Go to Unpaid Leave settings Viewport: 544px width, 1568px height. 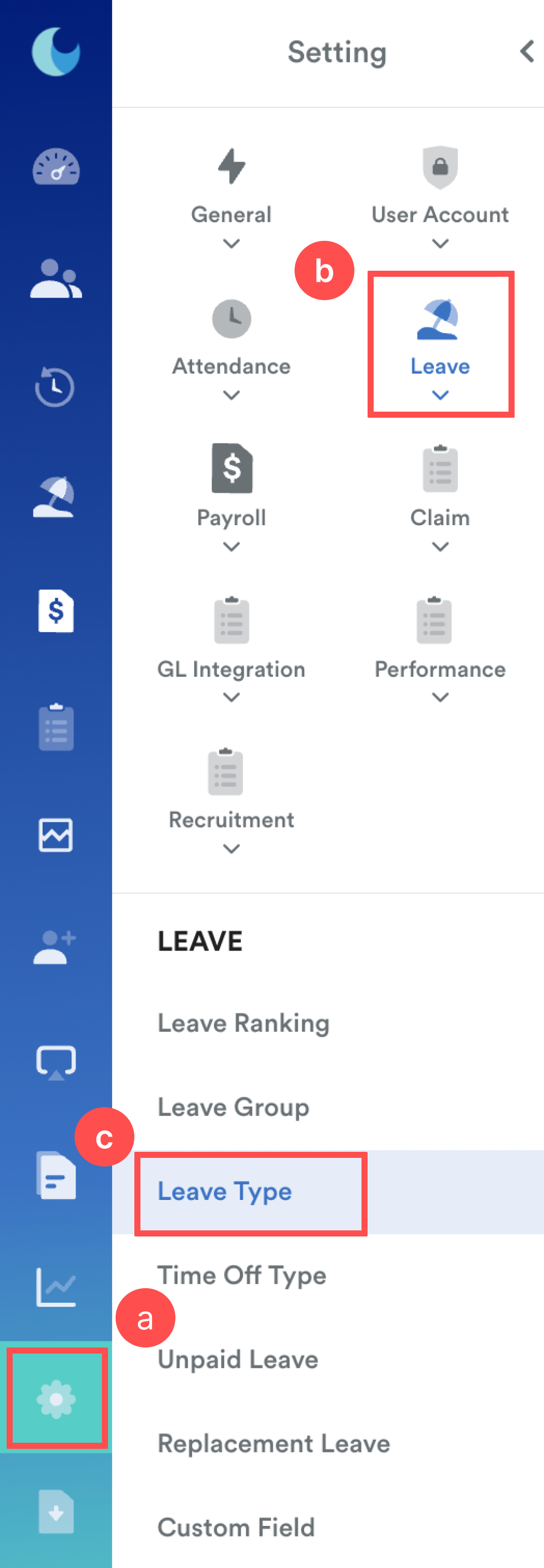tap(238, 1359)
